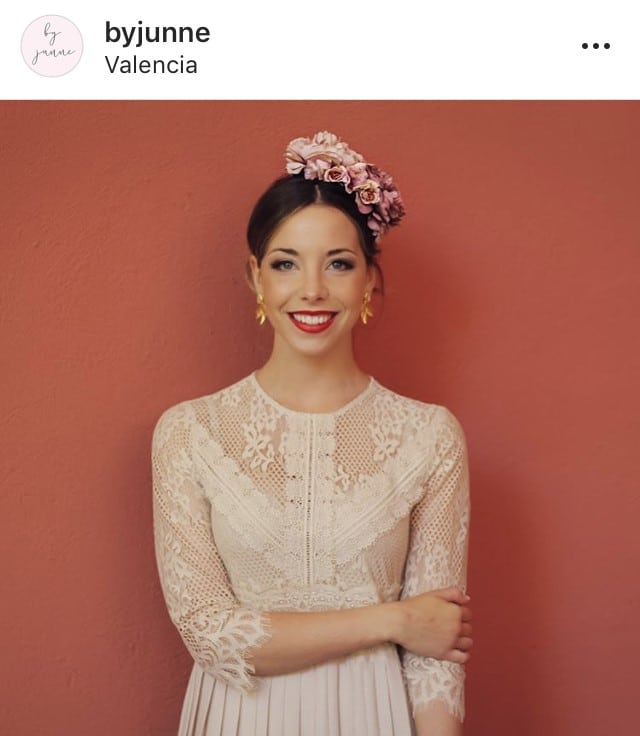Image resolution: width=640 pixels, height=736 pixels.
Task: Open the byjunne profile avatar
Action: tap(51, 47)
